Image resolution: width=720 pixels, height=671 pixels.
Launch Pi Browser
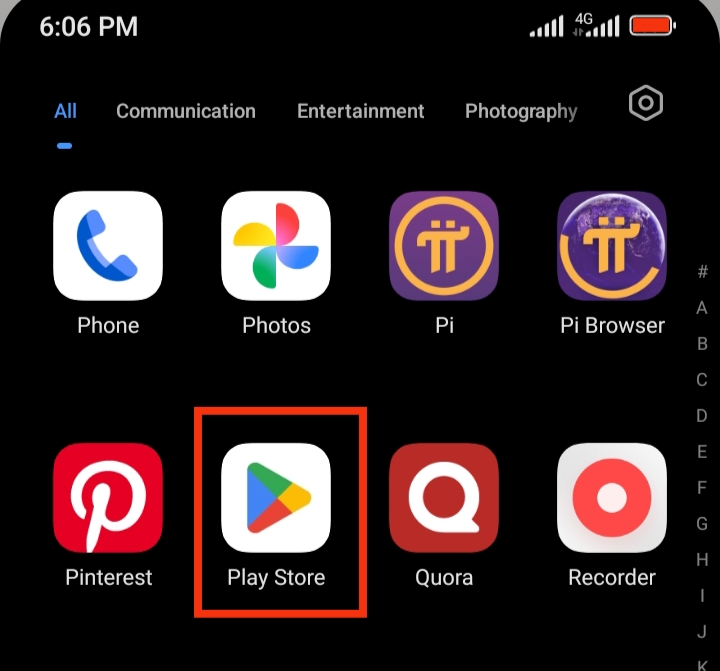[x=612, y=246]
